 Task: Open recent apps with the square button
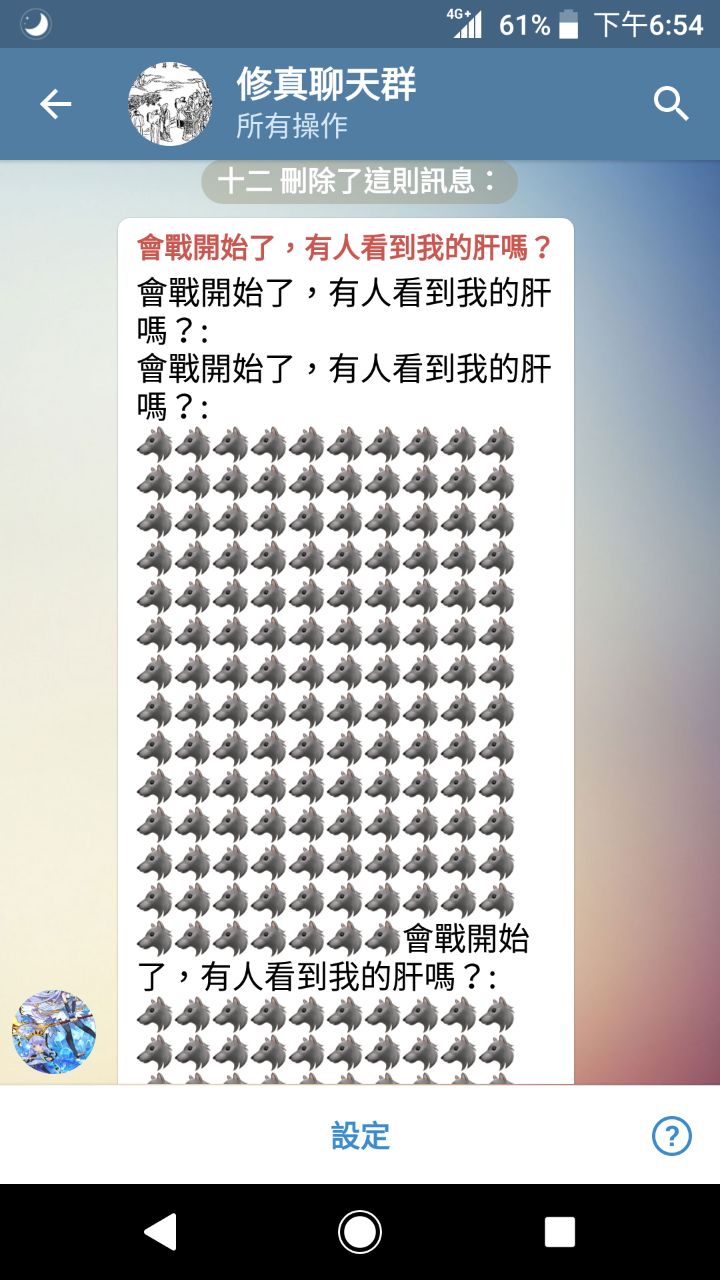pos(560,1232)
